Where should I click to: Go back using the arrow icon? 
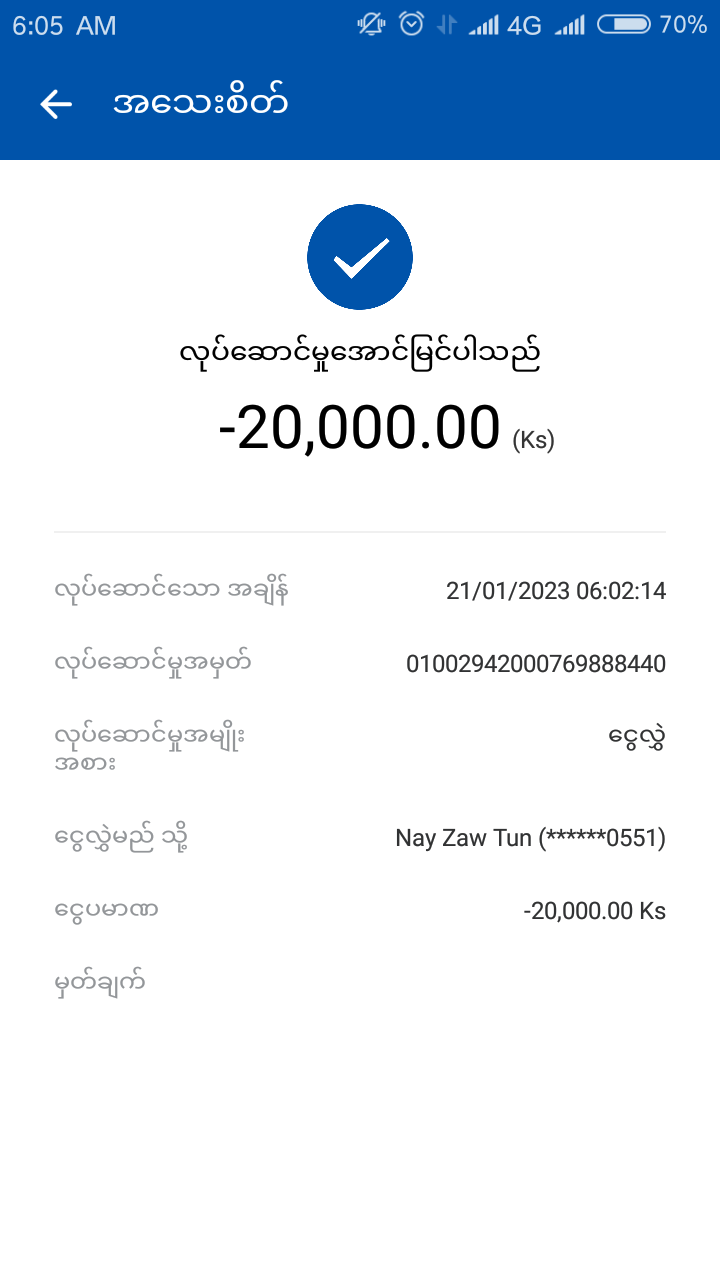coord(56,104)
